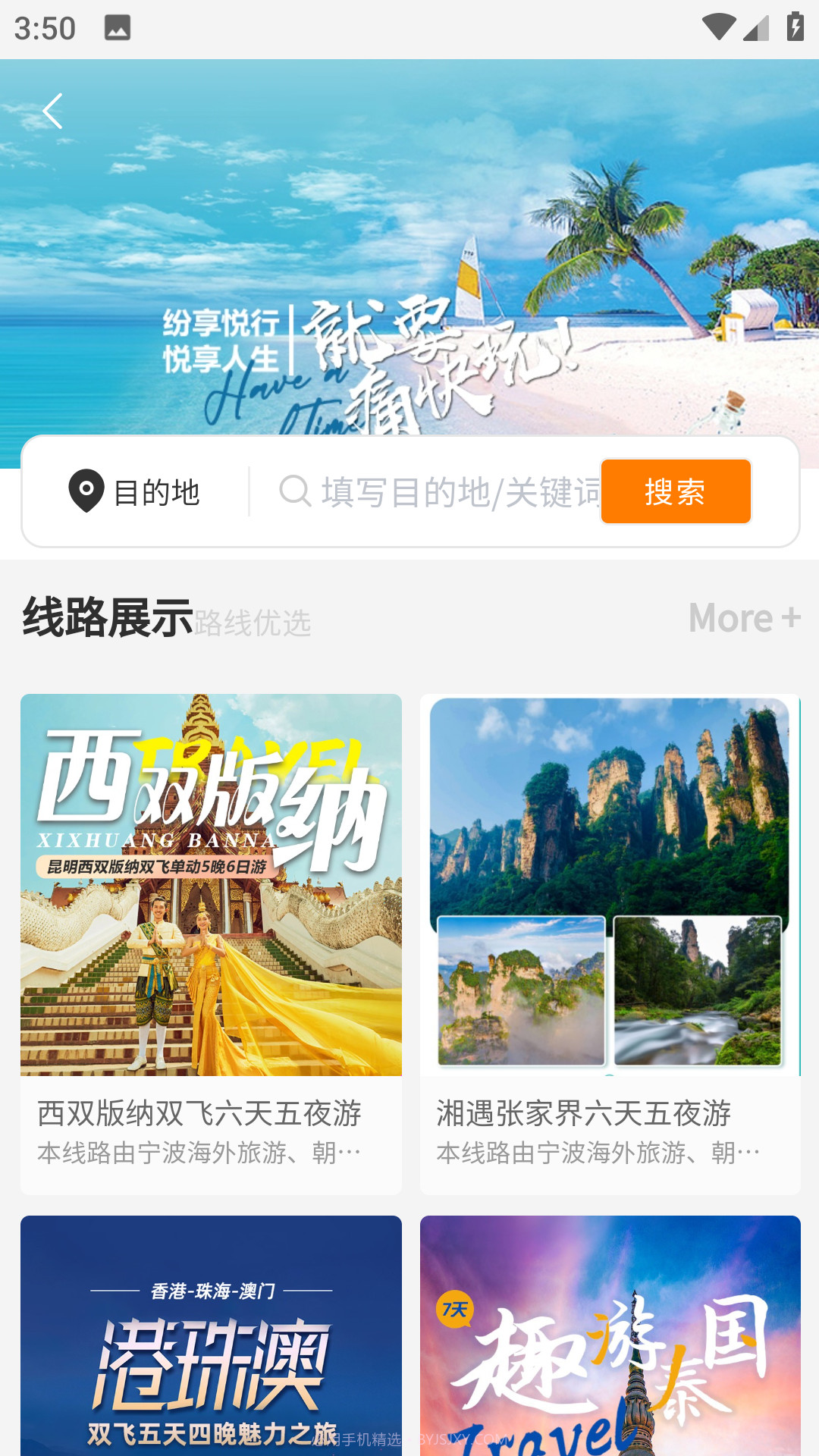Expand routes with the More+ control
Viewport: 819px width, 1456px height.
click(744, 620)
